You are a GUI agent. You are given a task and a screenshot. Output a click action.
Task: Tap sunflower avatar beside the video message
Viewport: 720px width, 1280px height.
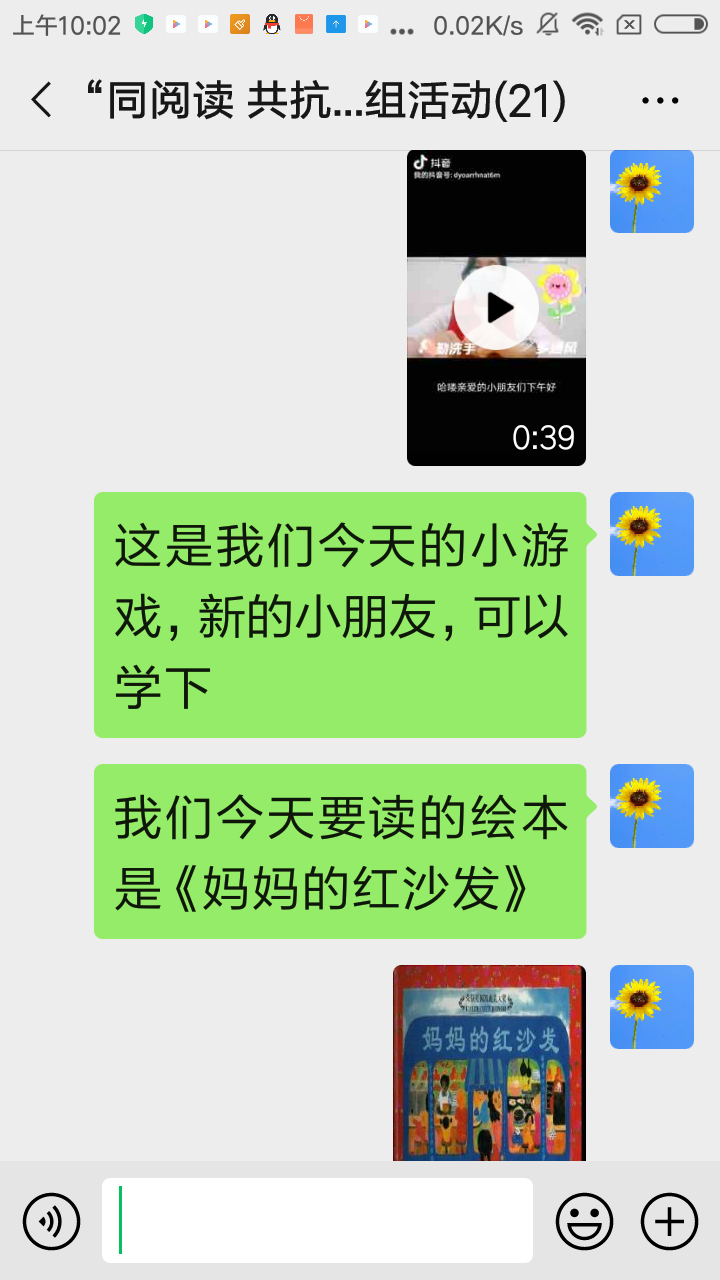point(651,191)
